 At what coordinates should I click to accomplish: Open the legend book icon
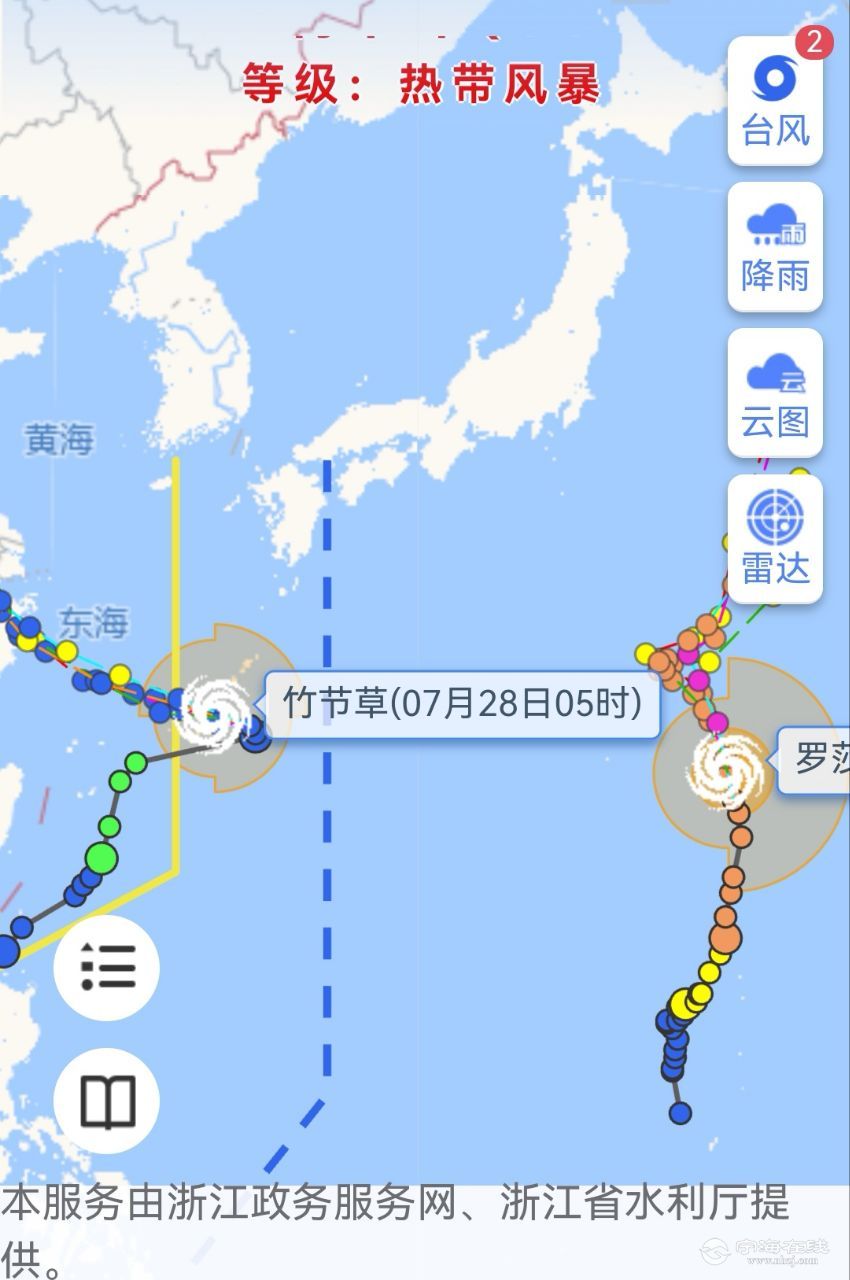tap(107, 1101)
